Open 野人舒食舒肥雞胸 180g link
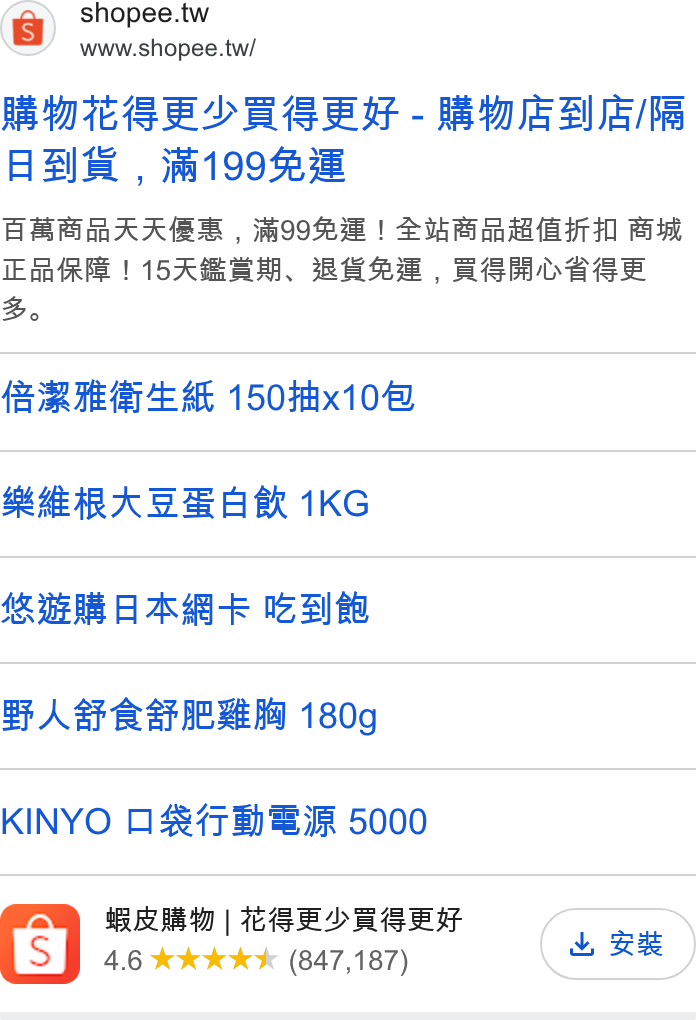The width and height of the screenshot is (696, 1020). [189, 716]
